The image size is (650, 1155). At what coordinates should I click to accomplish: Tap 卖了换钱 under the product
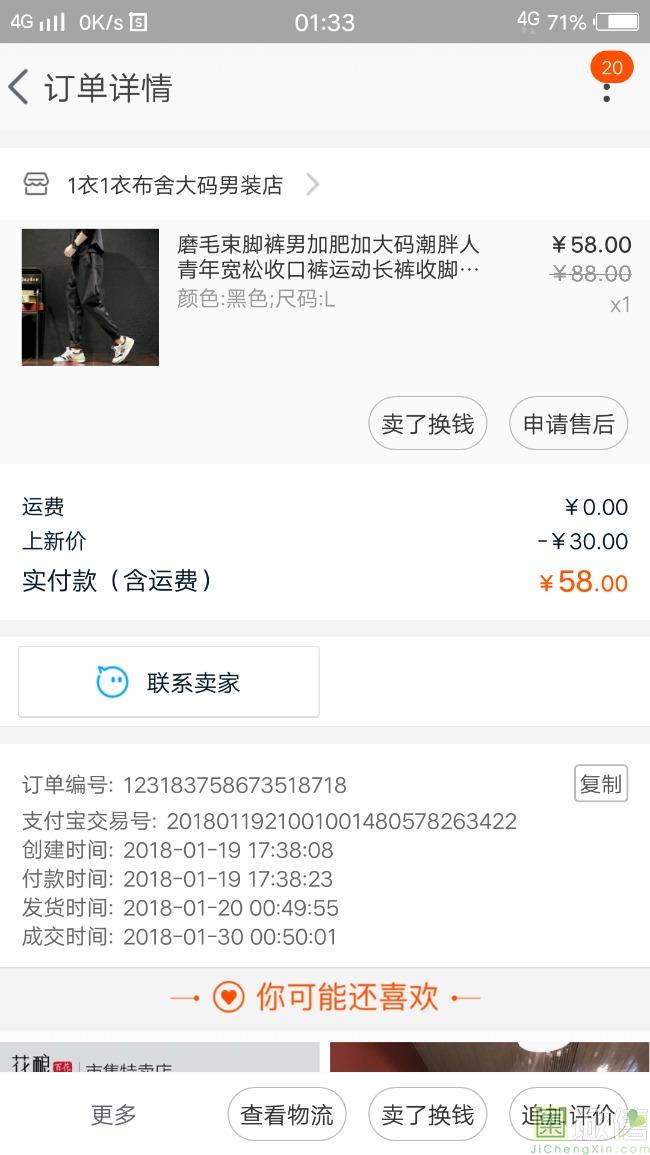click(428, 423)
